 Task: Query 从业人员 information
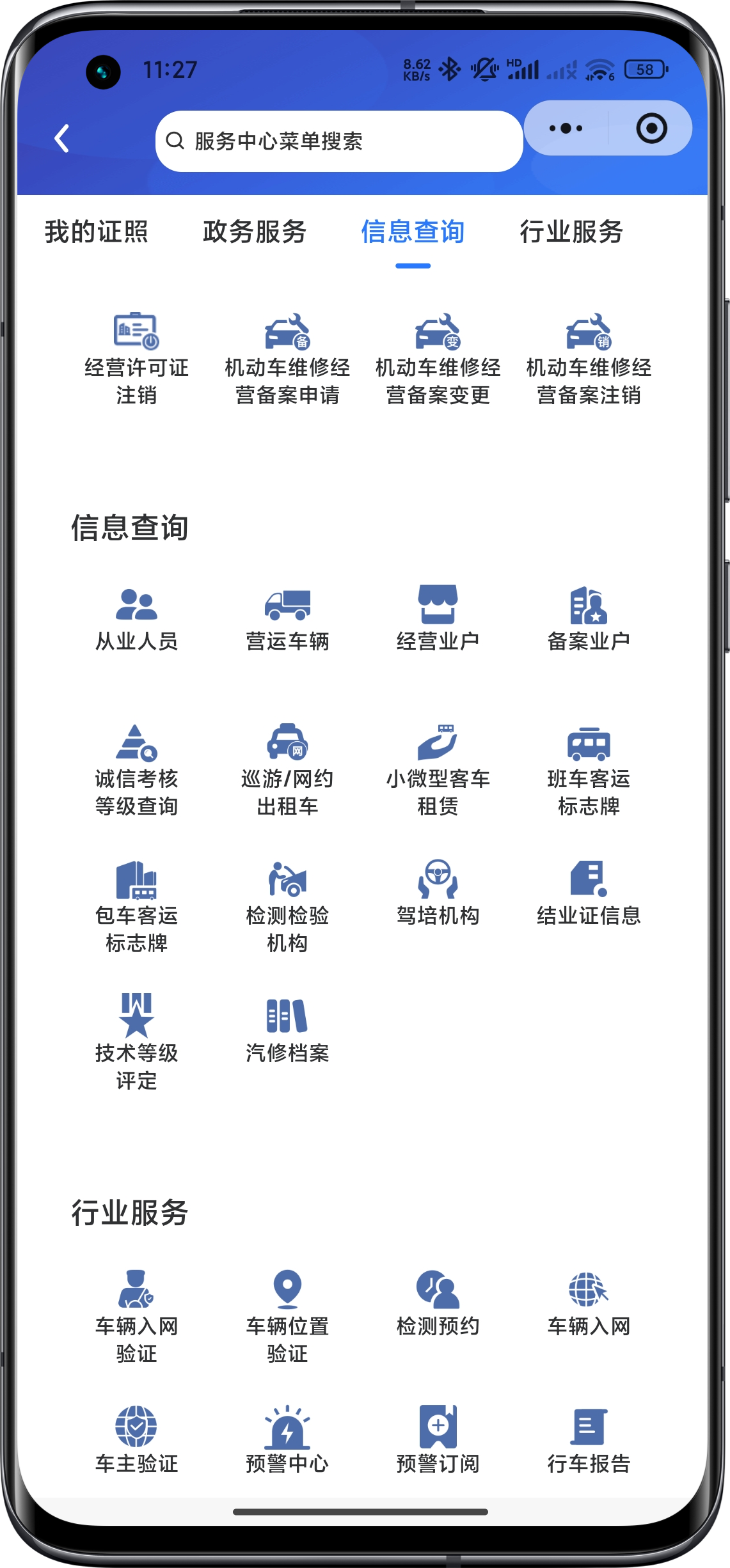[136, 618]
